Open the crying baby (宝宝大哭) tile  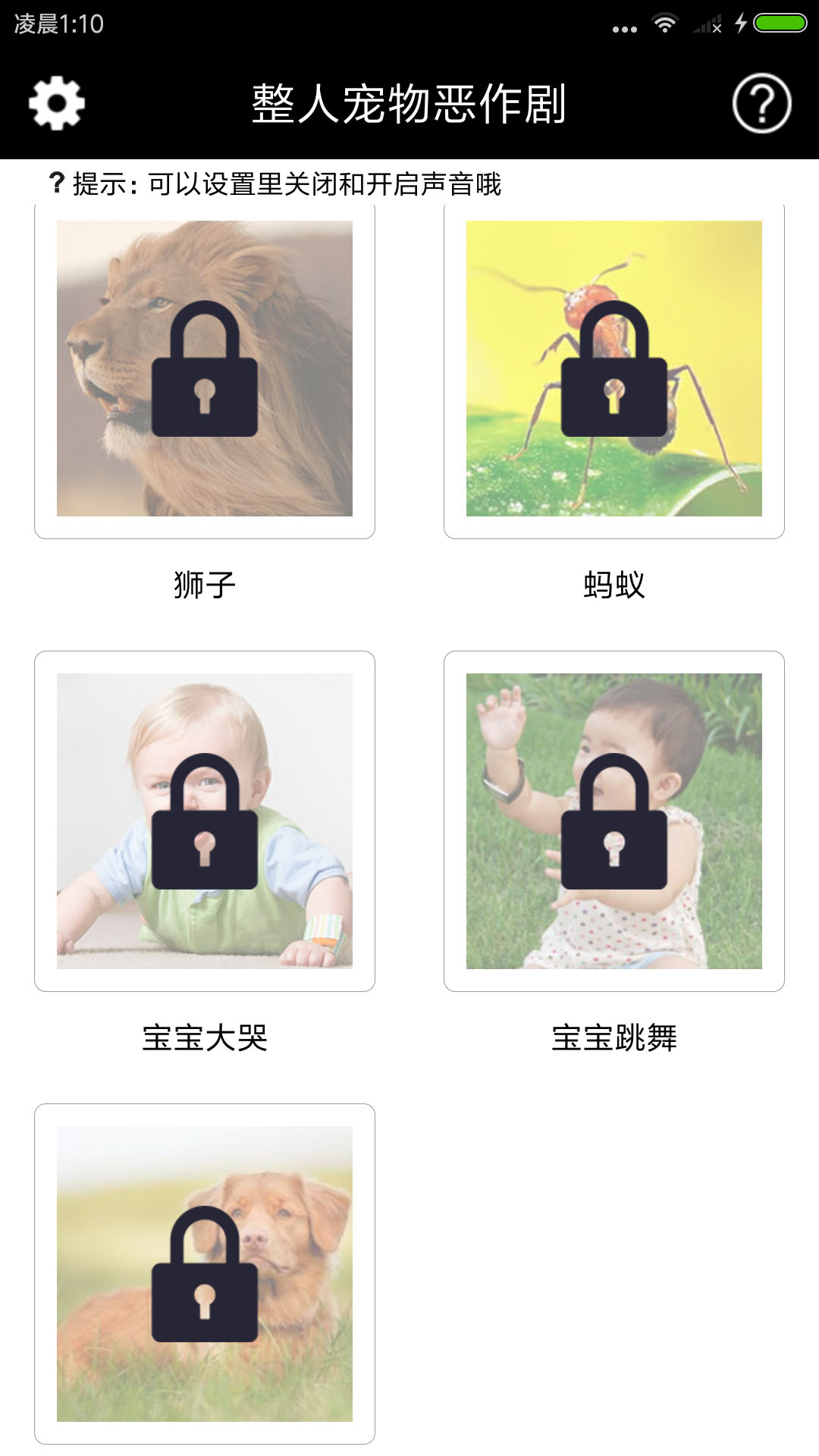pyautogui.click(x=205, y=821)
